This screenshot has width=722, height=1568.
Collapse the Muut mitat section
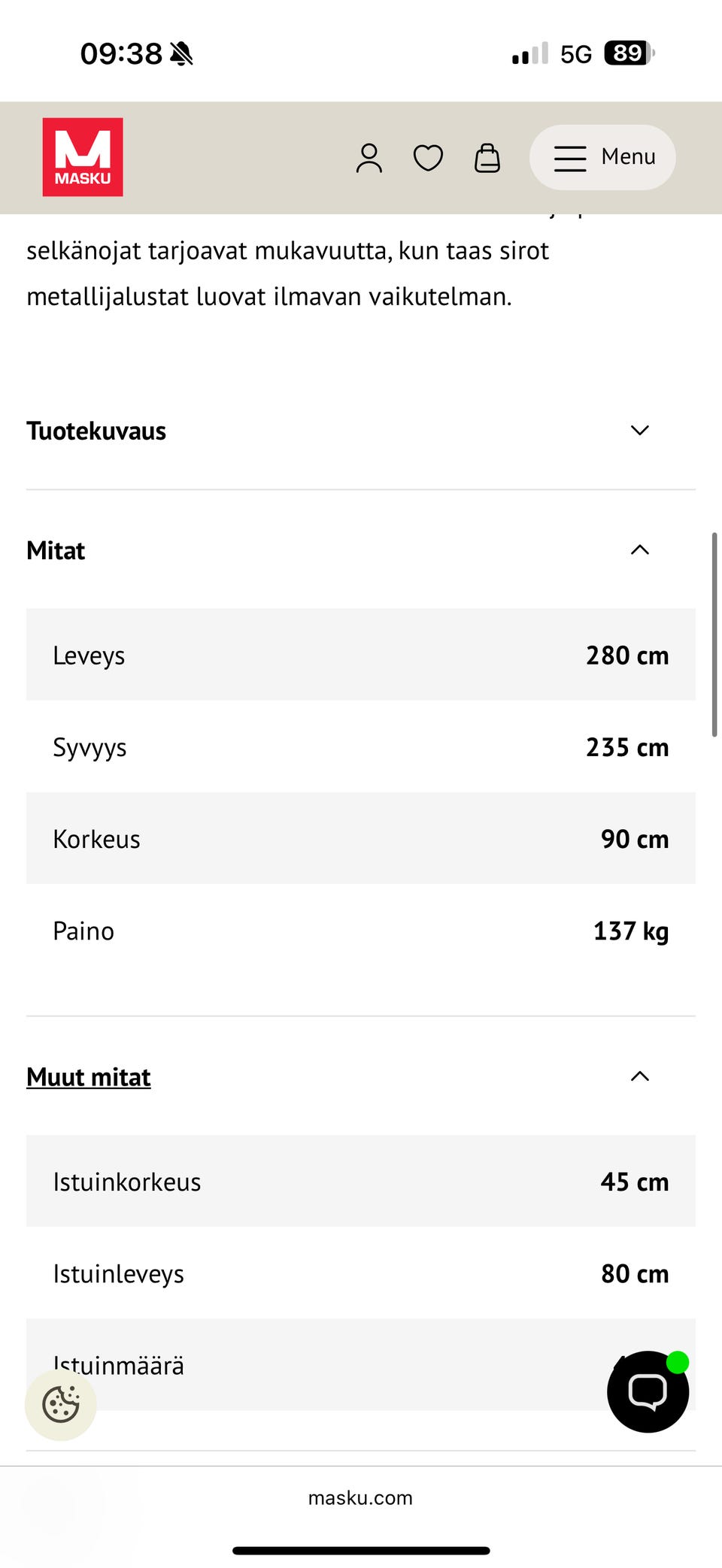coord(639,1076)
